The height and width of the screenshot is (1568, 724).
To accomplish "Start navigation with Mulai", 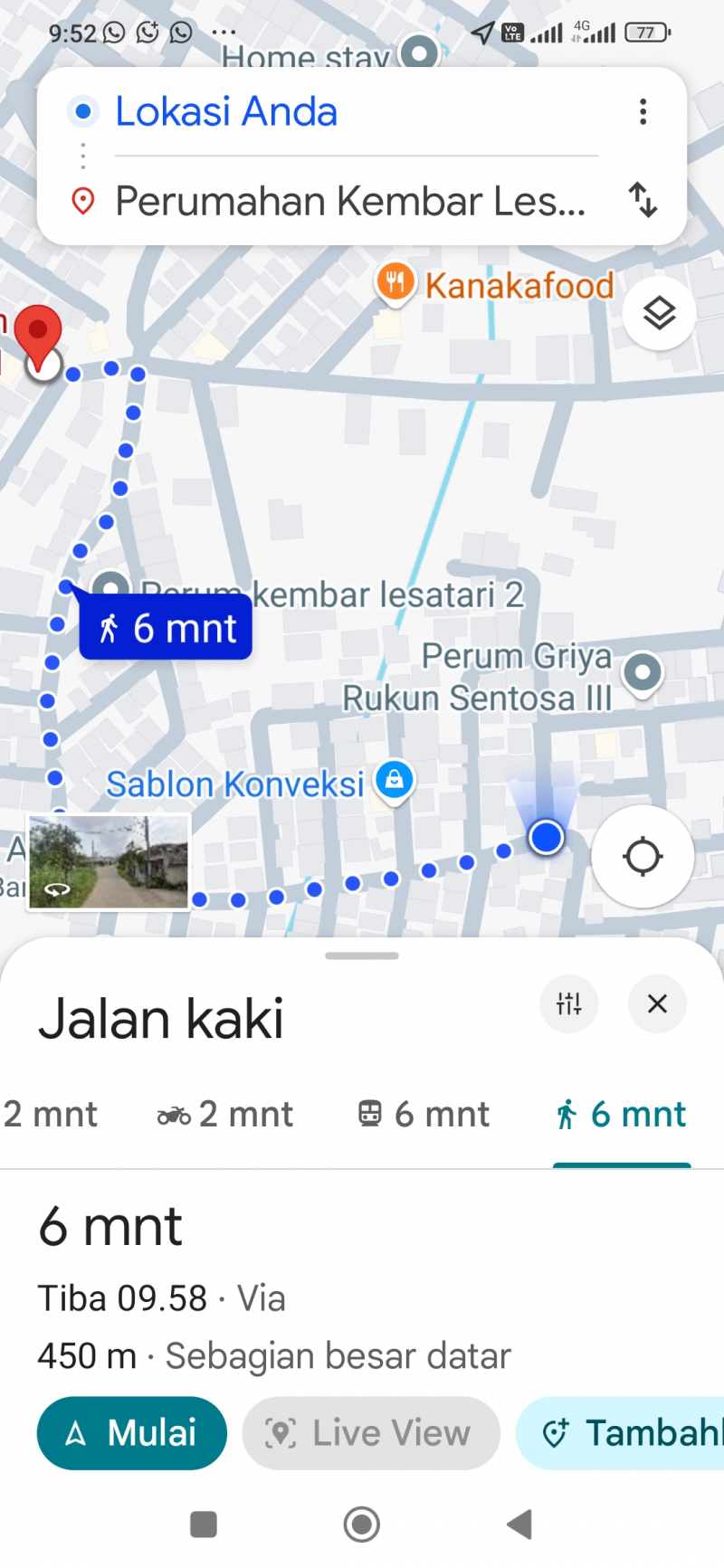I will coord(132,1433).
